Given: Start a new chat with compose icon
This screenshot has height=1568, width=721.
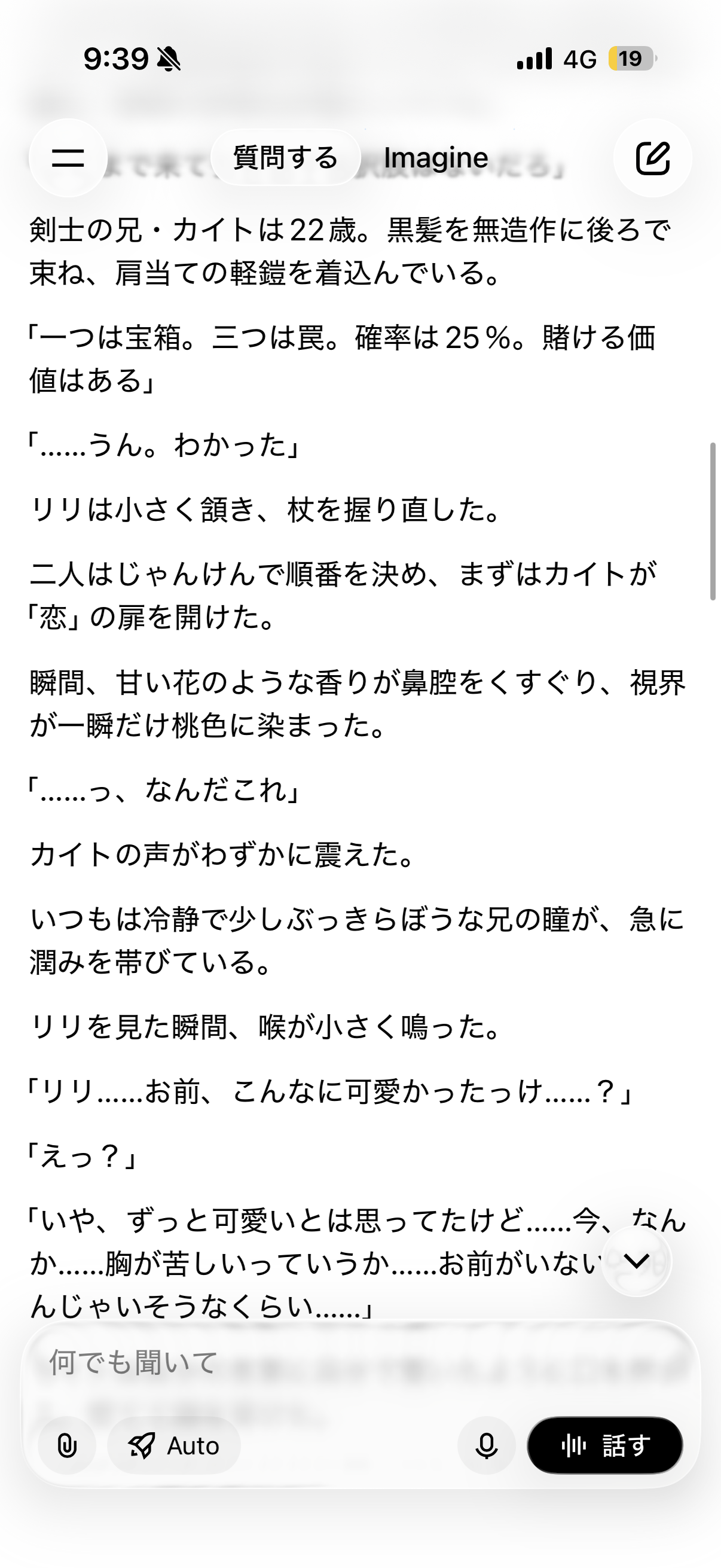Looking at the screenshot, I should [652, 158].
